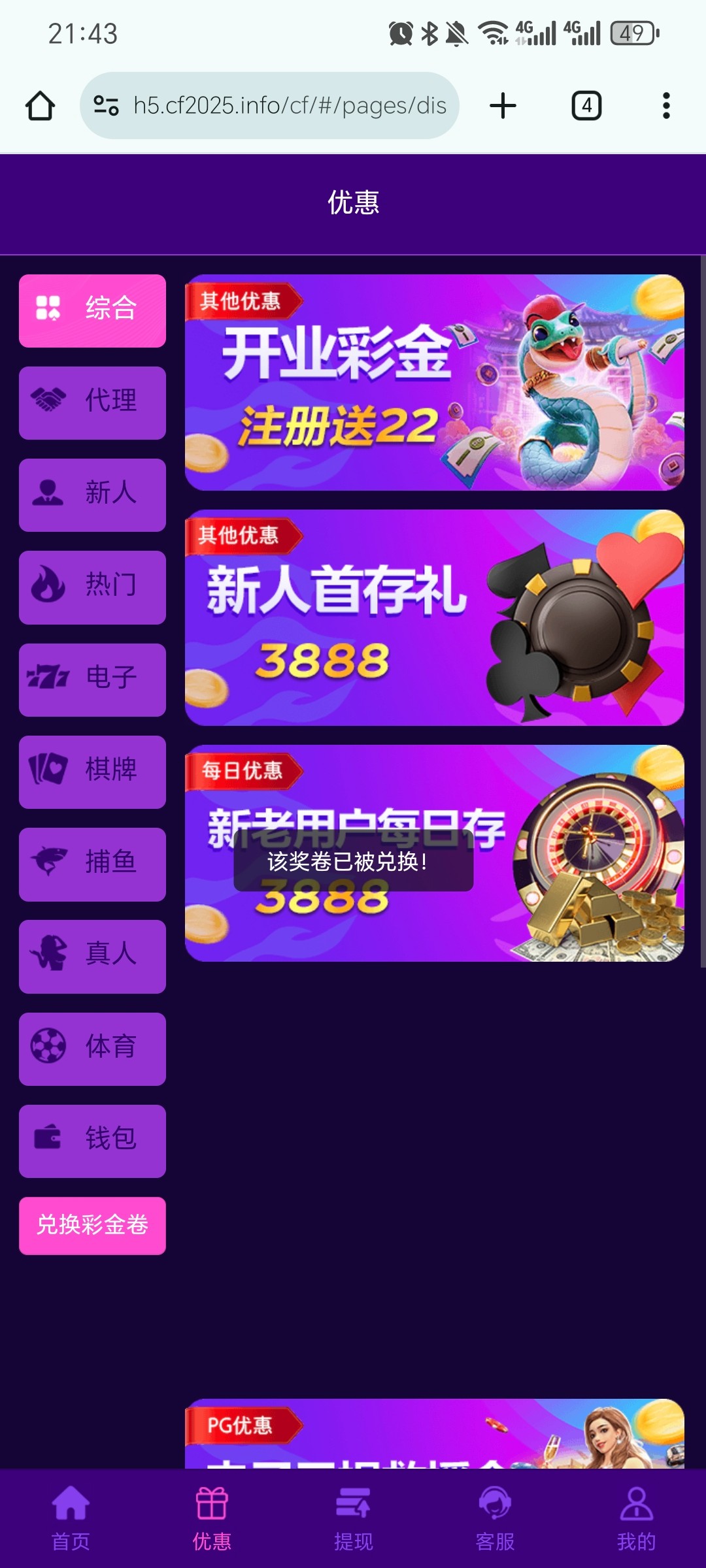Select the 真人 category
This screenshot has height=1568, width=706.
92,956
